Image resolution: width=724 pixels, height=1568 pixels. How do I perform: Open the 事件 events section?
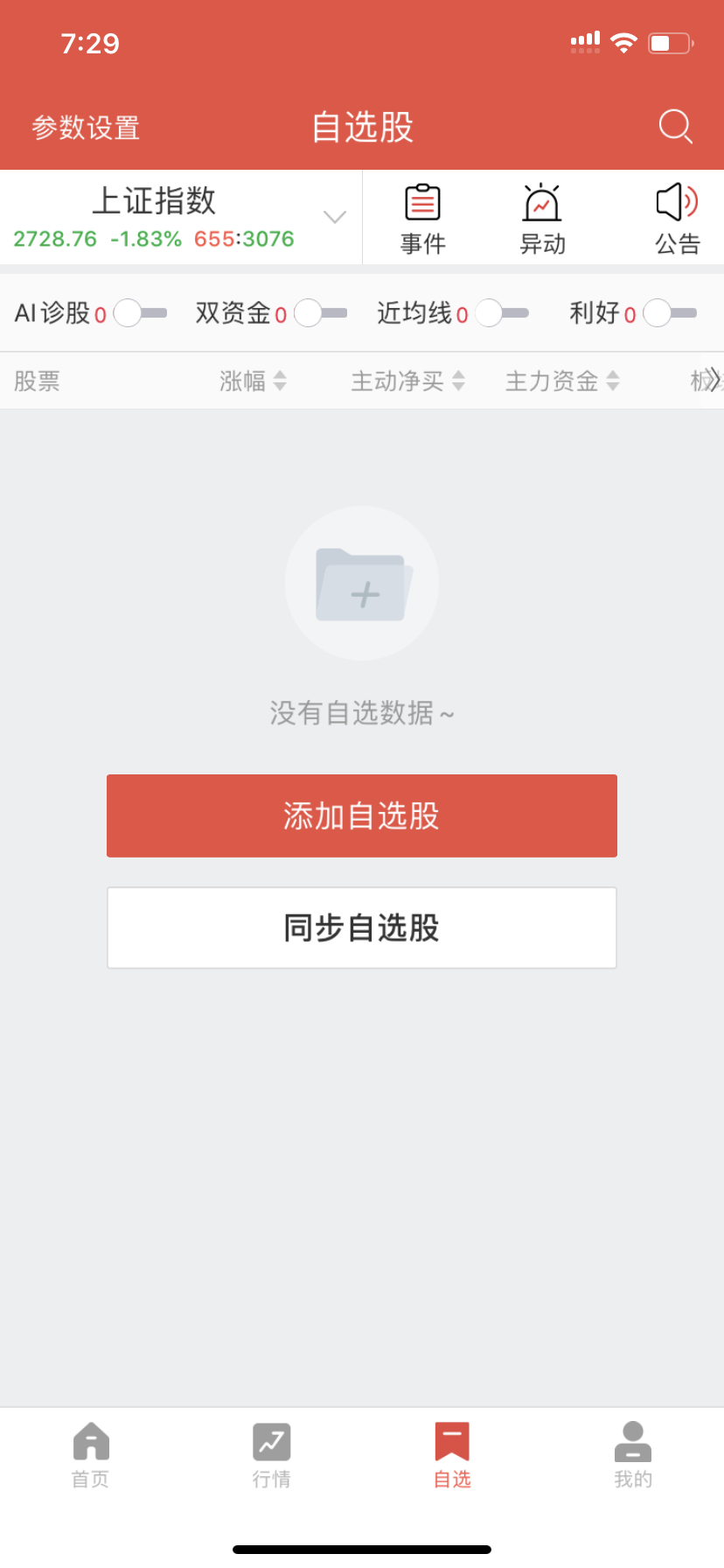tap(423, 219)
